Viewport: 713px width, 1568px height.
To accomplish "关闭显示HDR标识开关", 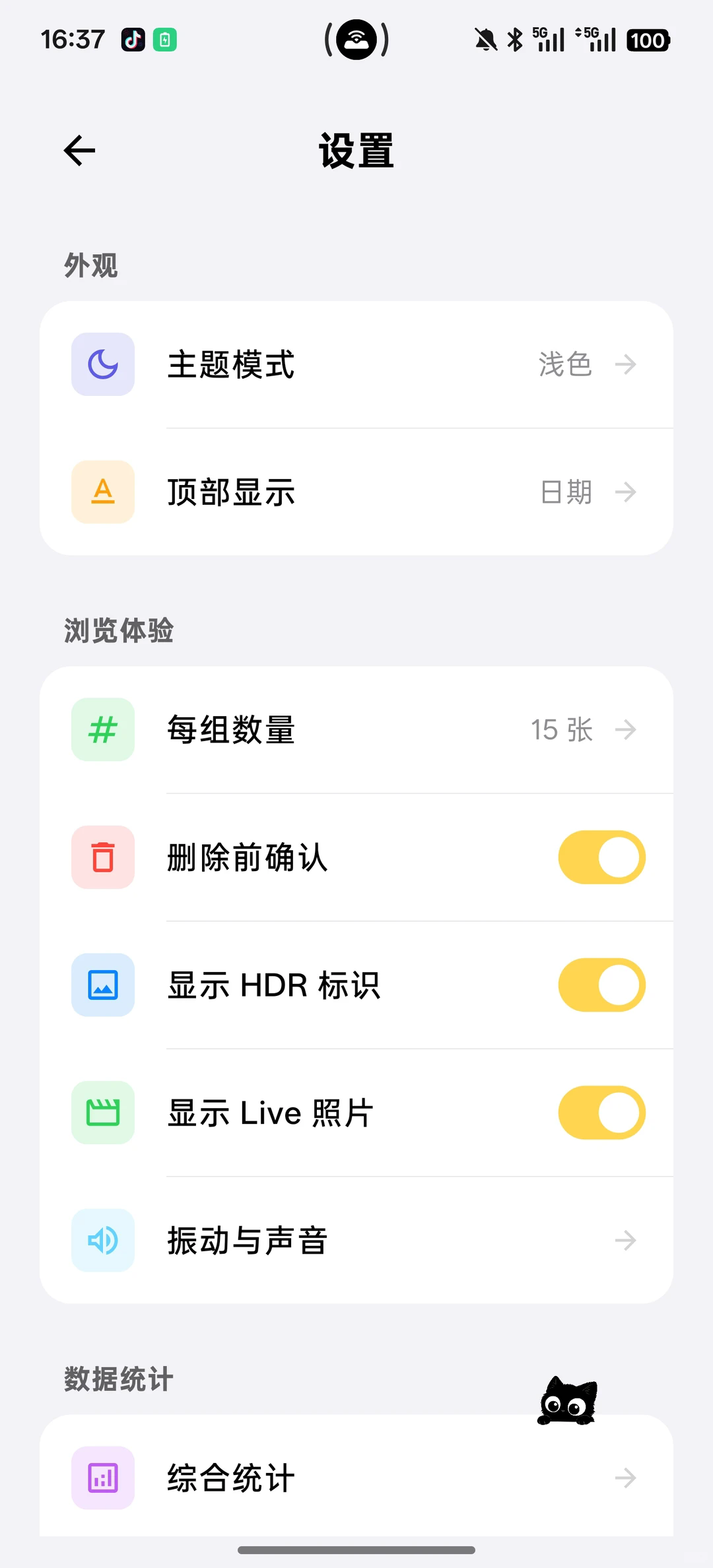I will click(601, 985).
